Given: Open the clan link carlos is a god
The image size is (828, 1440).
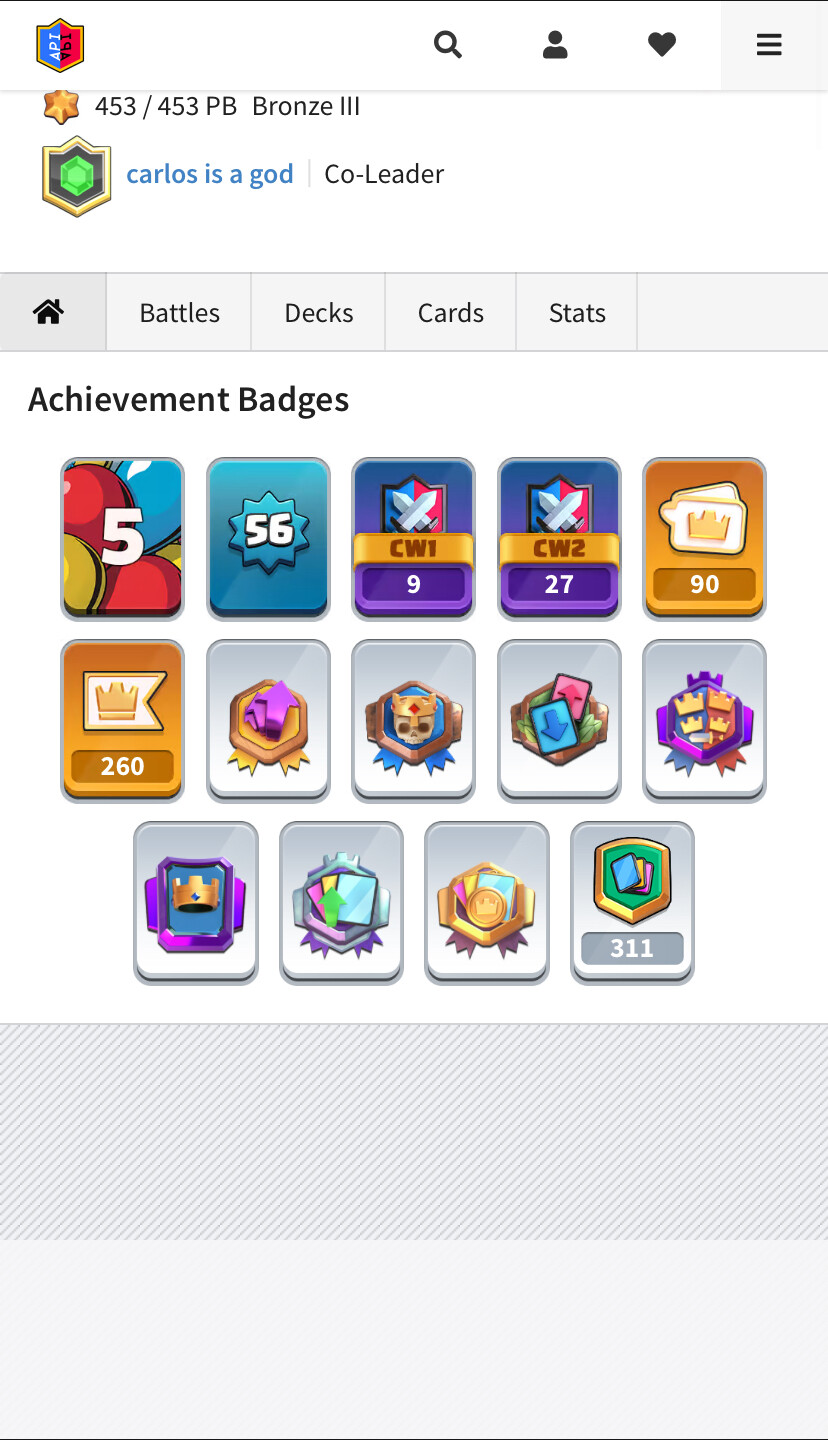Looking at the screenshot, I should [x=210, y=174].
